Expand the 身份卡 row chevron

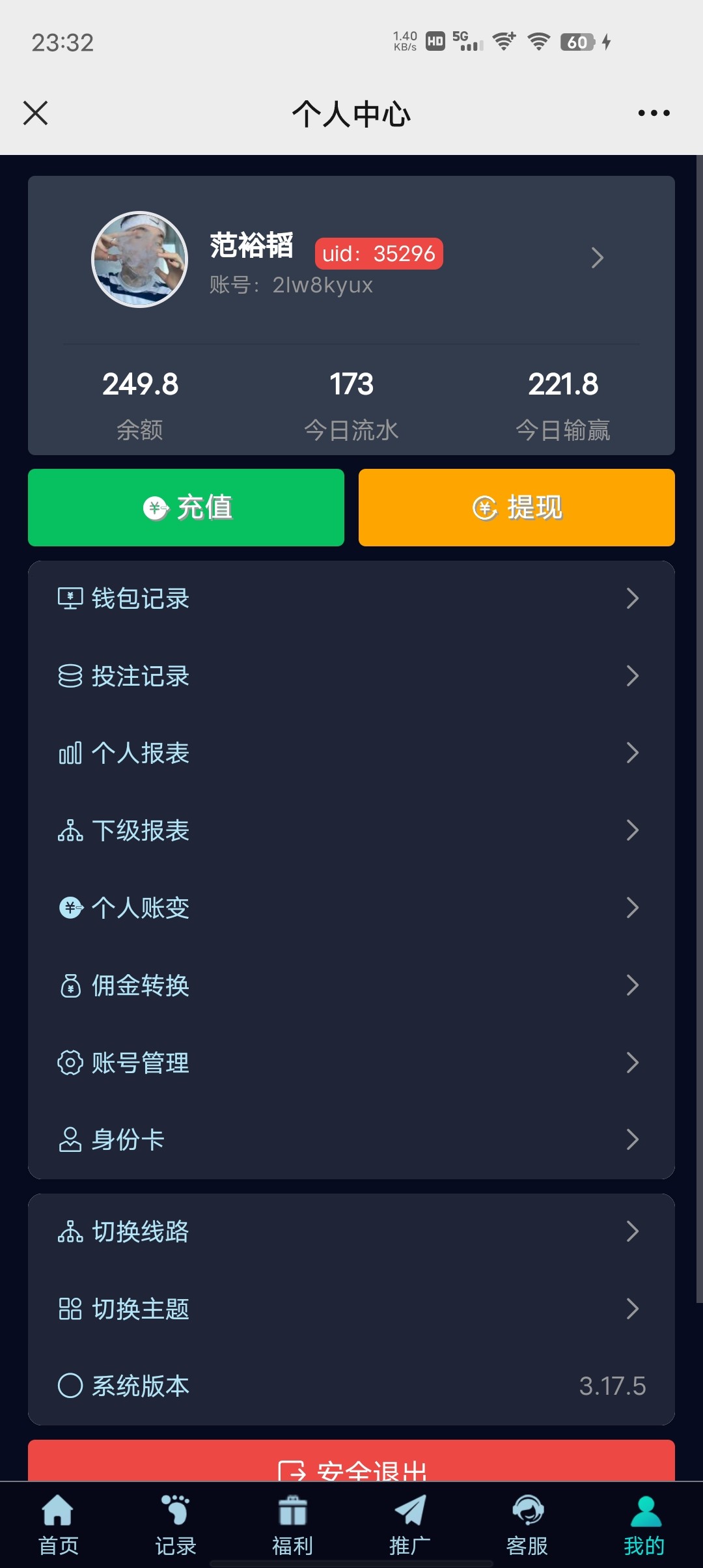tap(632, 1140)
